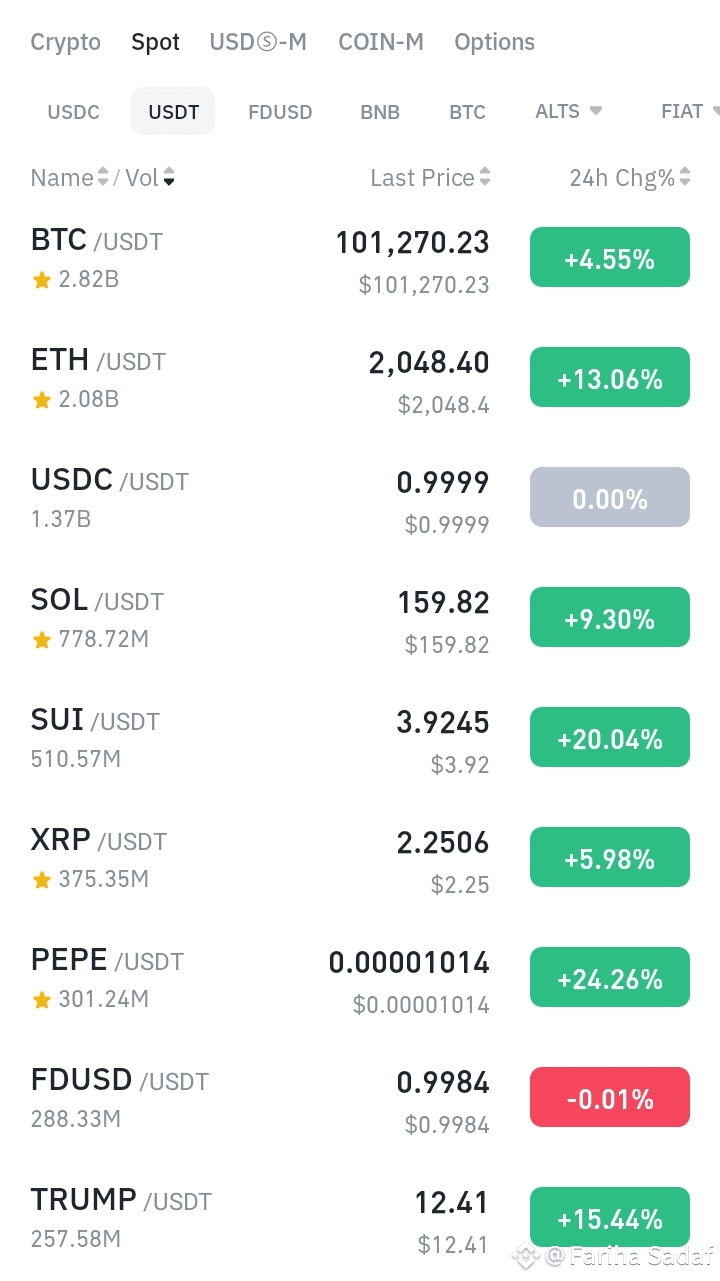Viewport: 720px width, 1281px height.
Task: Click the Binance logo watermark at bottom
Action: point(523,1253)
